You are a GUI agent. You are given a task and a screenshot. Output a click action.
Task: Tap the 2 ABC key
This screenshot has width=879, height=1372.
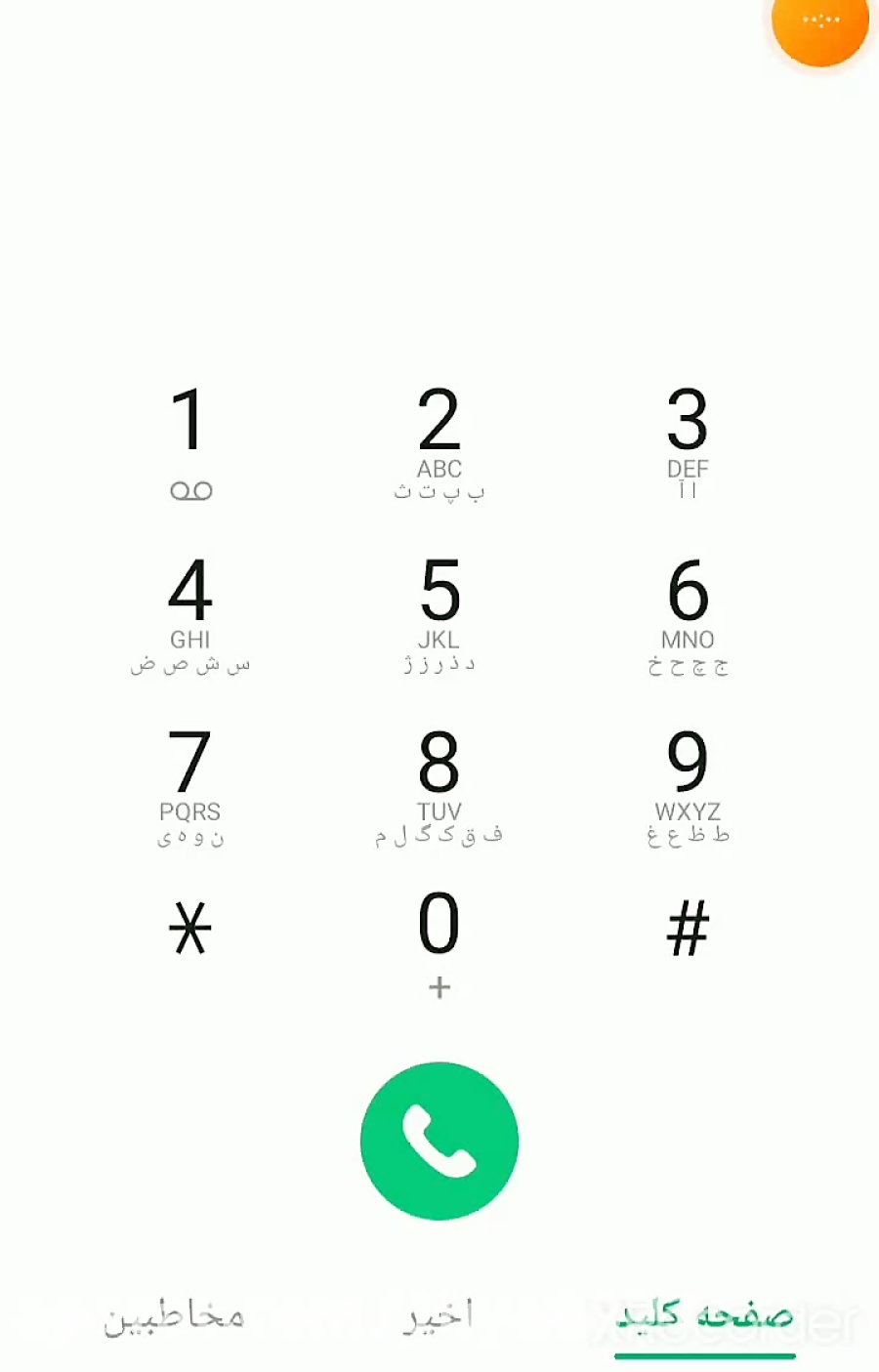(439, 439)
